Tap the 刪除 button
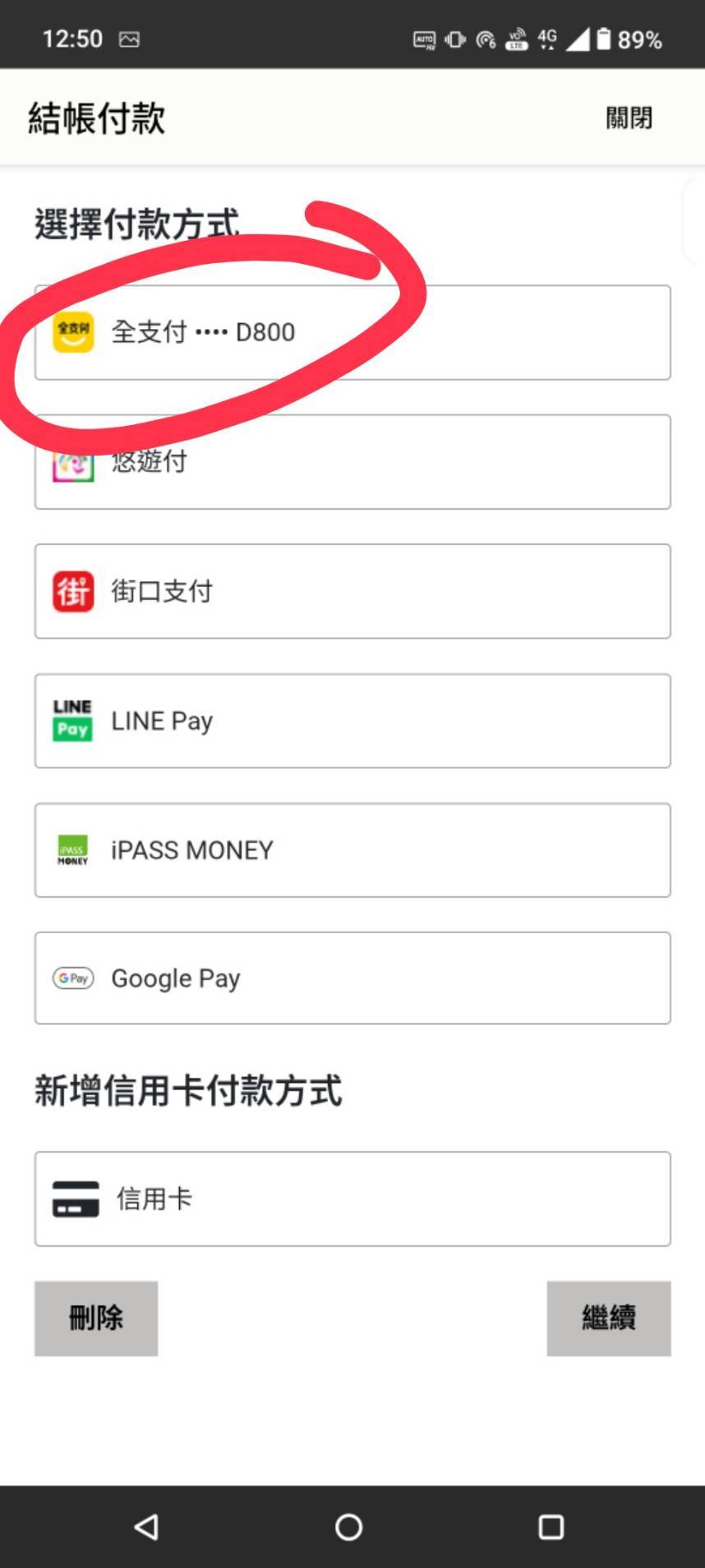The image size is (705, 1568). 96,1318
